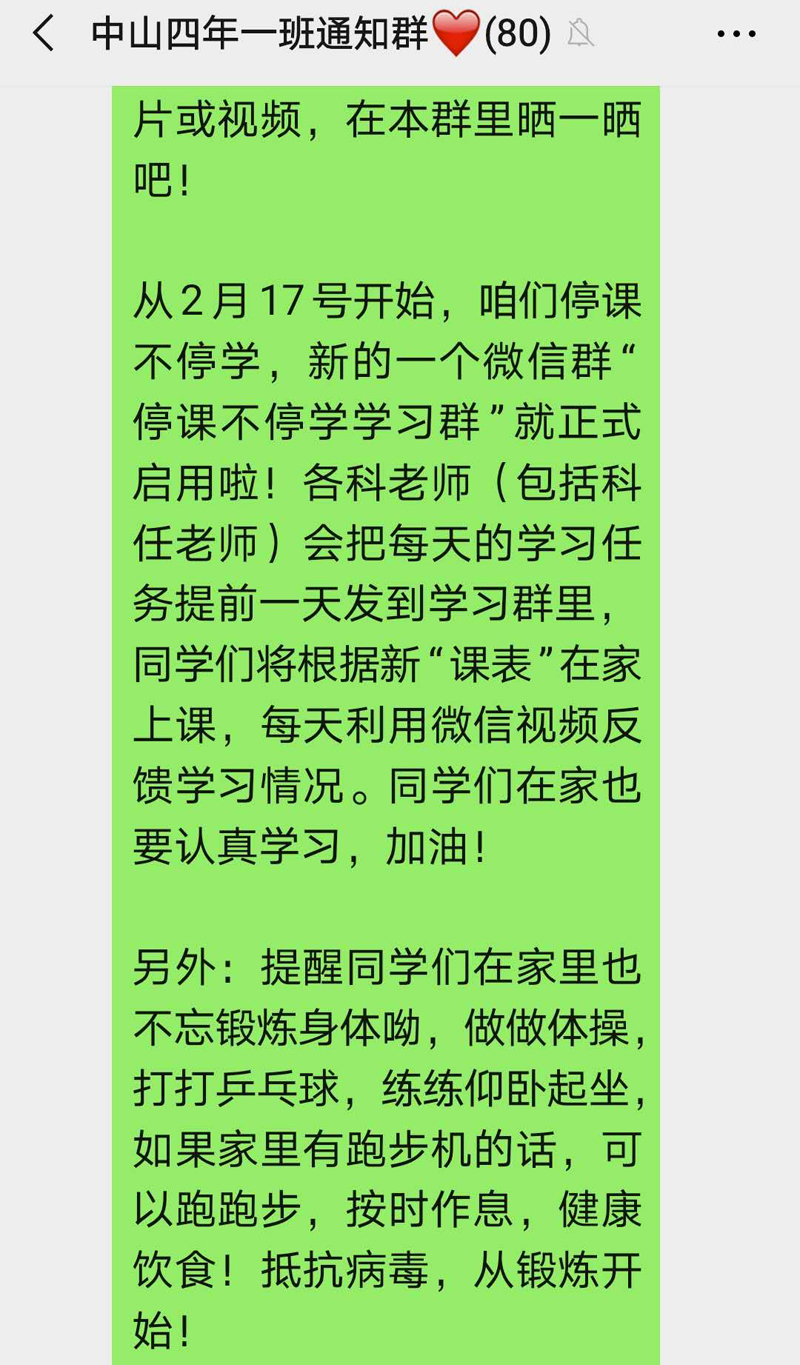Open the three-dot group chat menu
This screenshot has height=1365, width=800.
pos(737,35)
